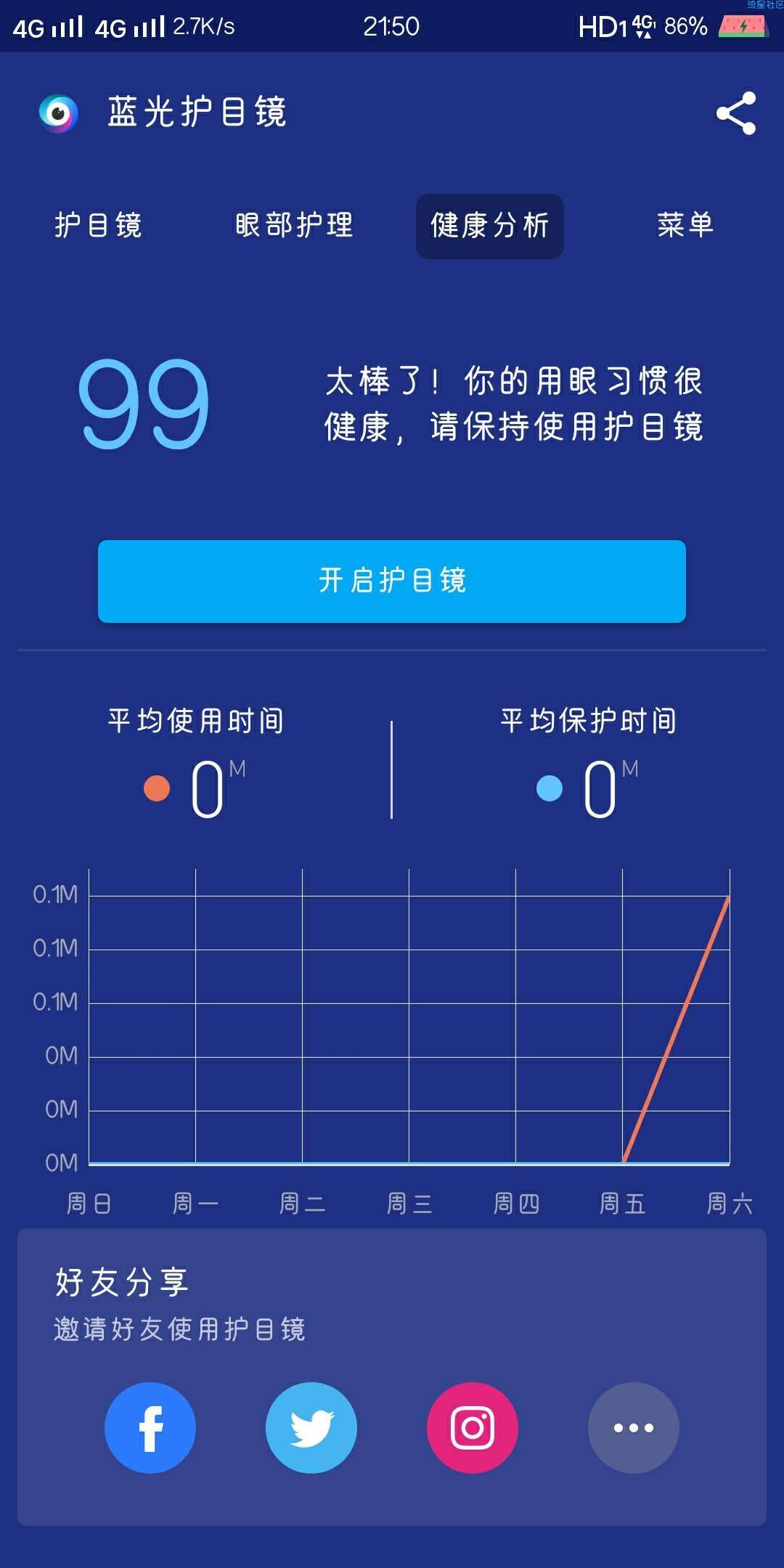Share the app on Twitter

[x=311, y=1427]
